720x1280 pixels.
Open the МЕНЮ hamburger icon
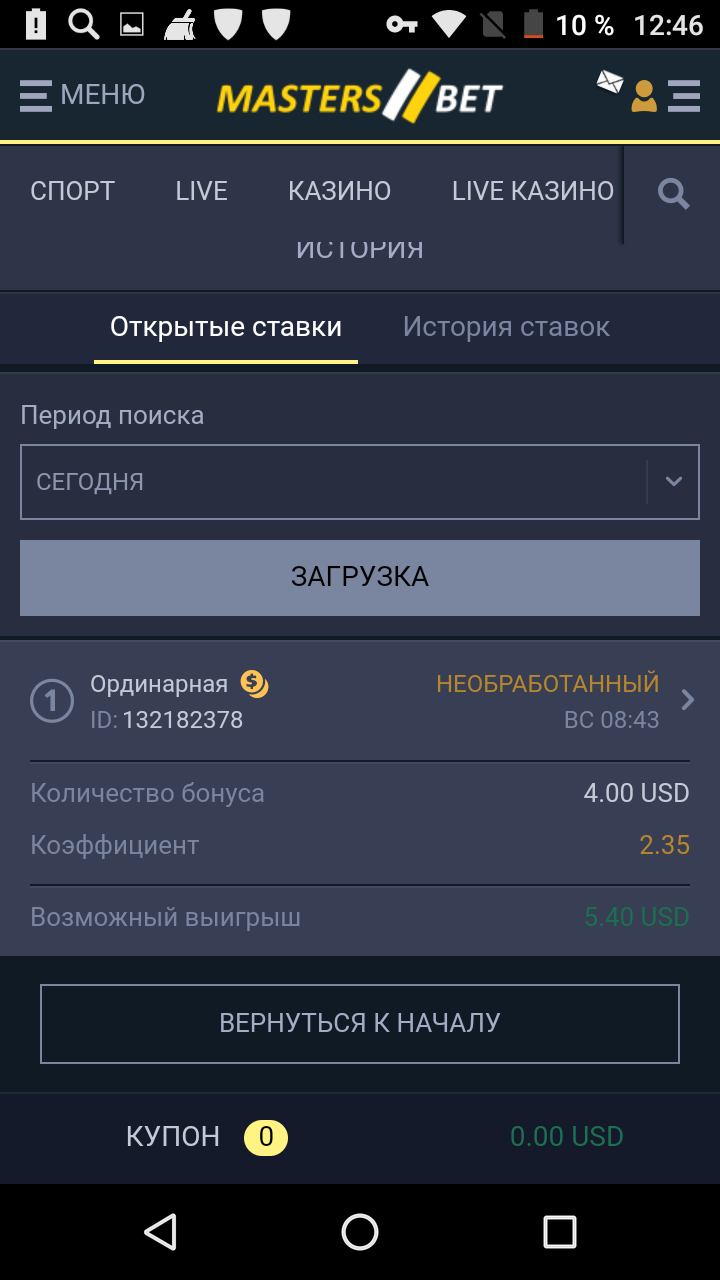pos(35,95)
